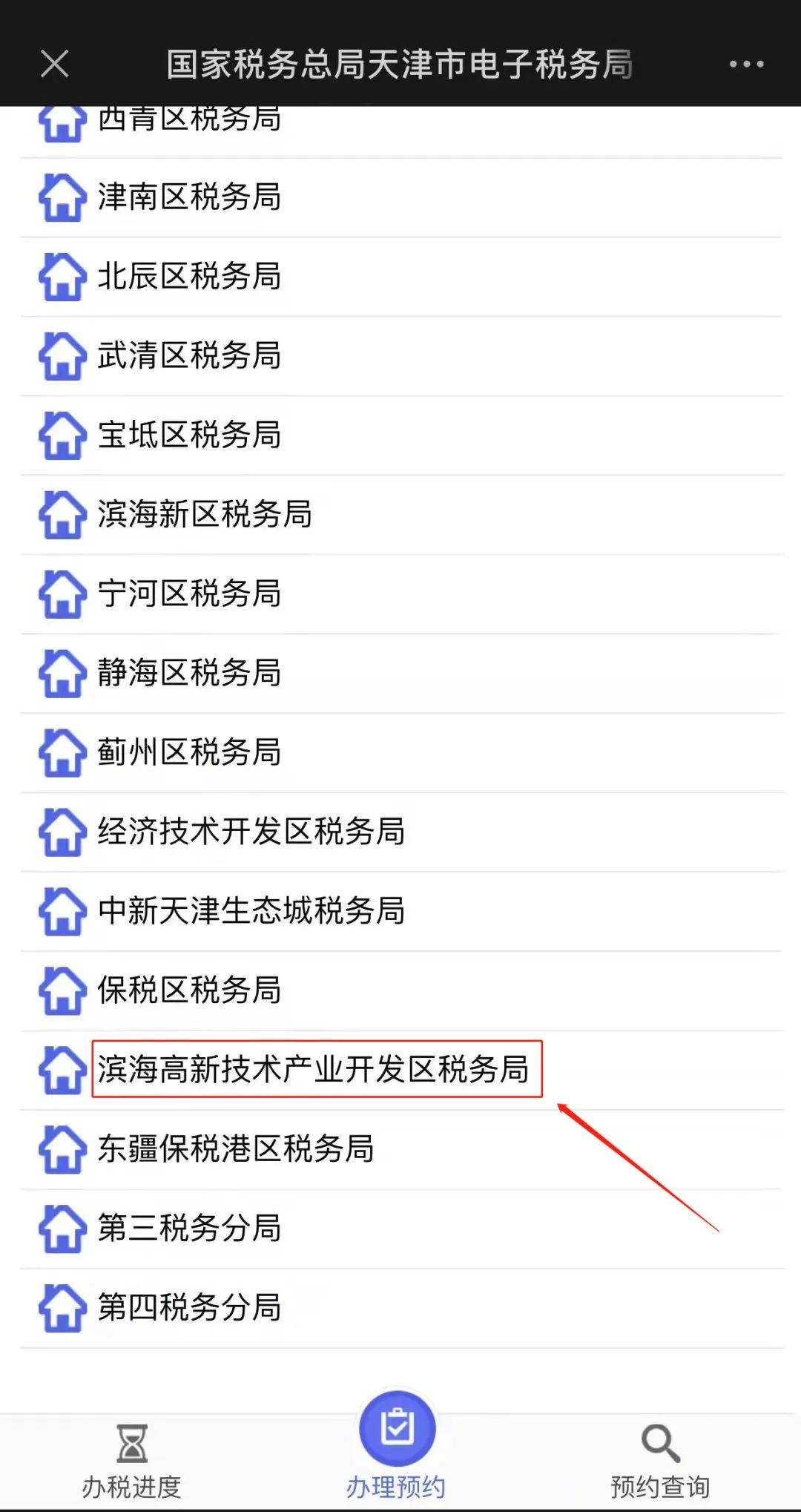Select 蓟州区税务局
The image size is (801, 1512).
[400, 753]
